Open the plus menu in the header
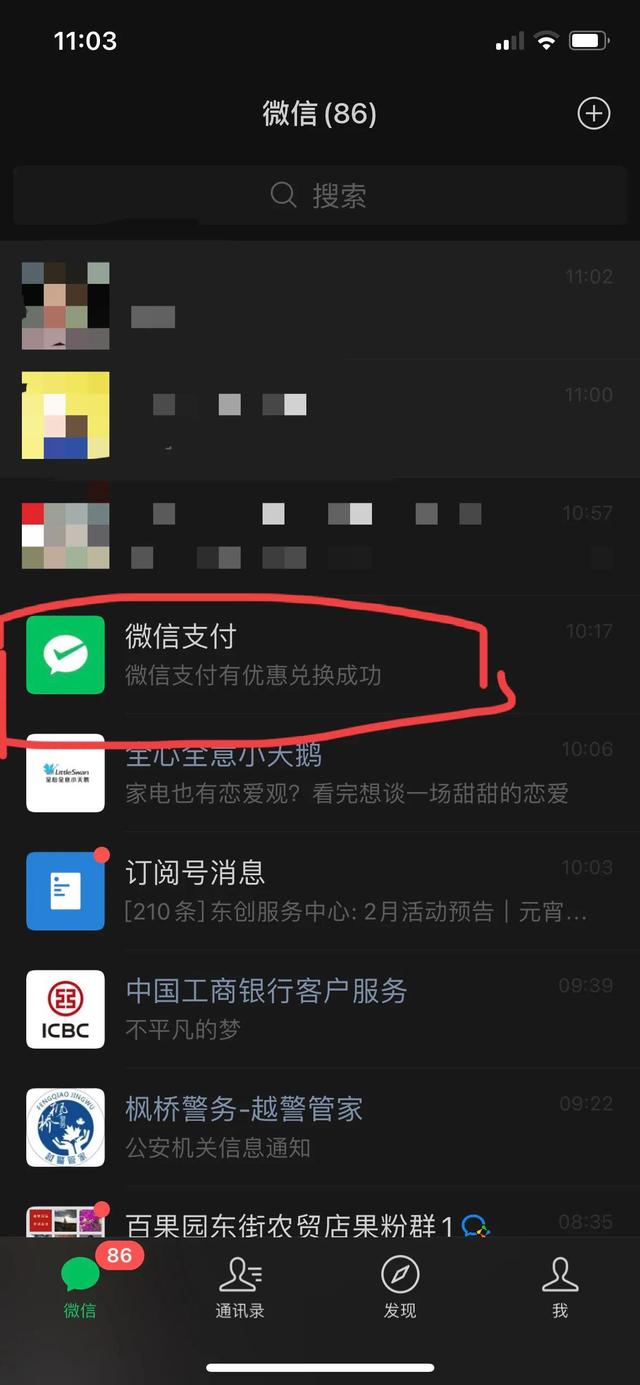 point(594,114)
